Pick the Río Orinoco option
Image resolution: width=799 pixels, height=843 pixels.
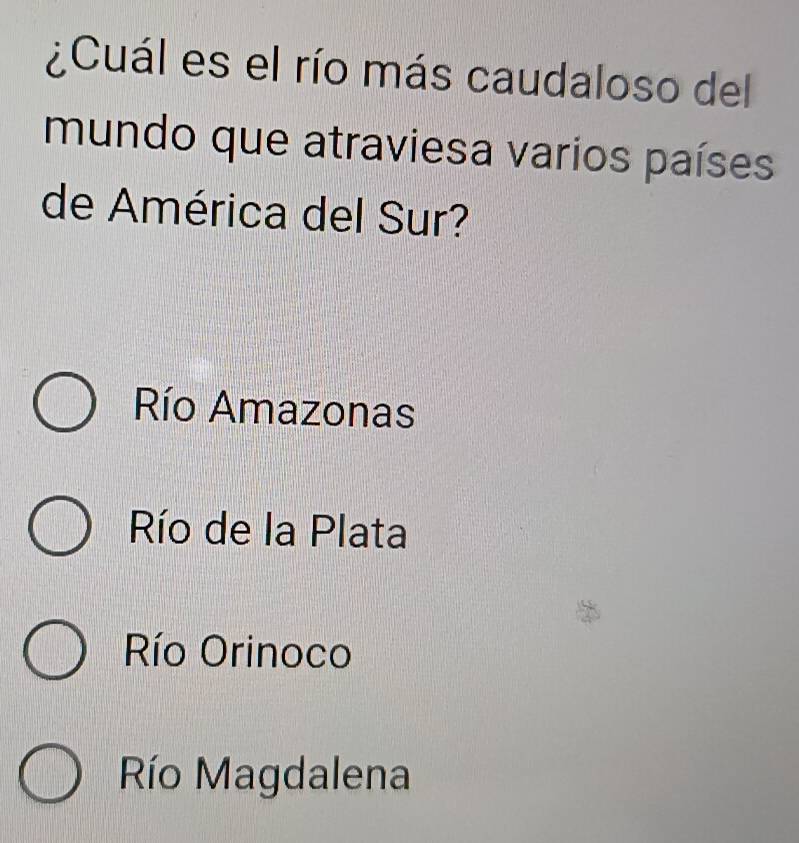tap(59, 654)
